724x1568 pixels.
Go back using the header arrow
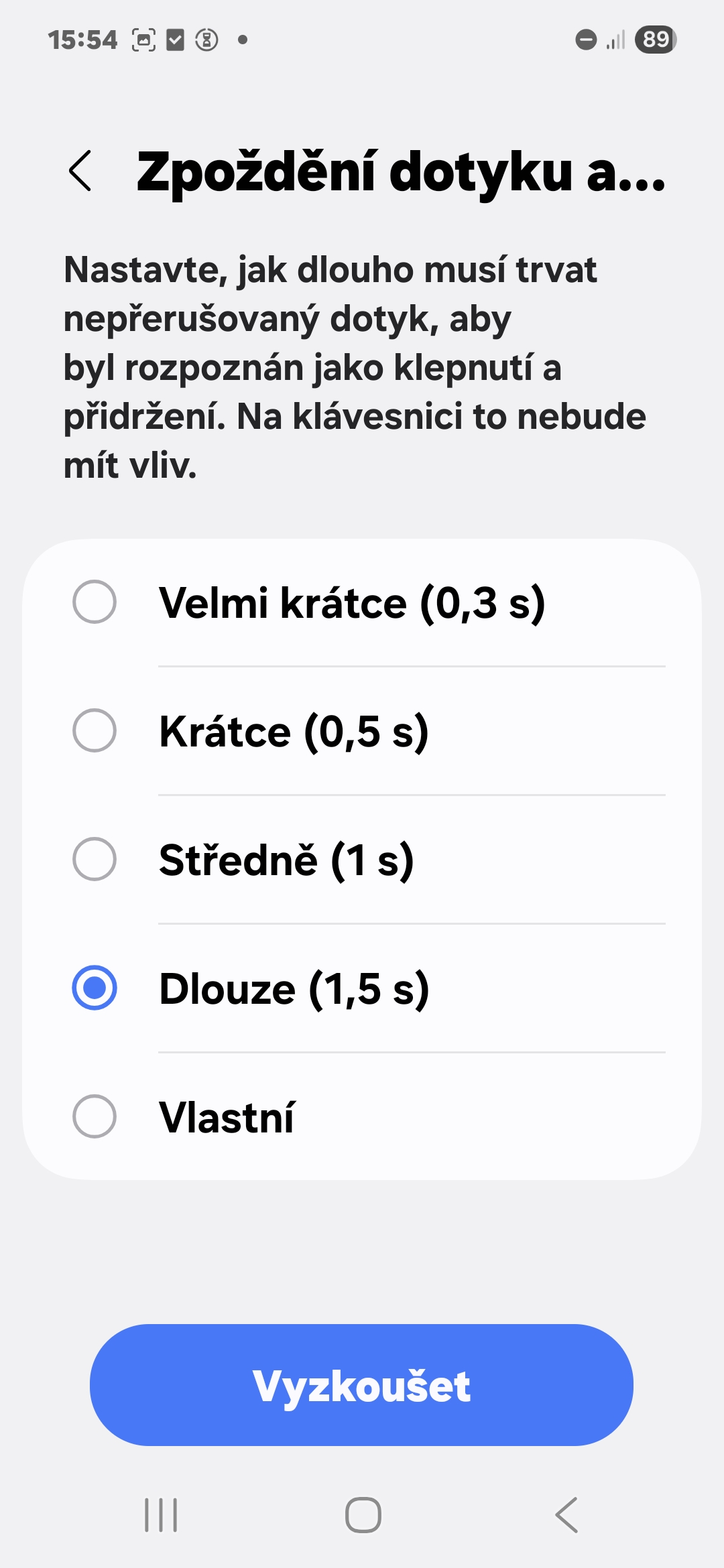coord(80,171)
